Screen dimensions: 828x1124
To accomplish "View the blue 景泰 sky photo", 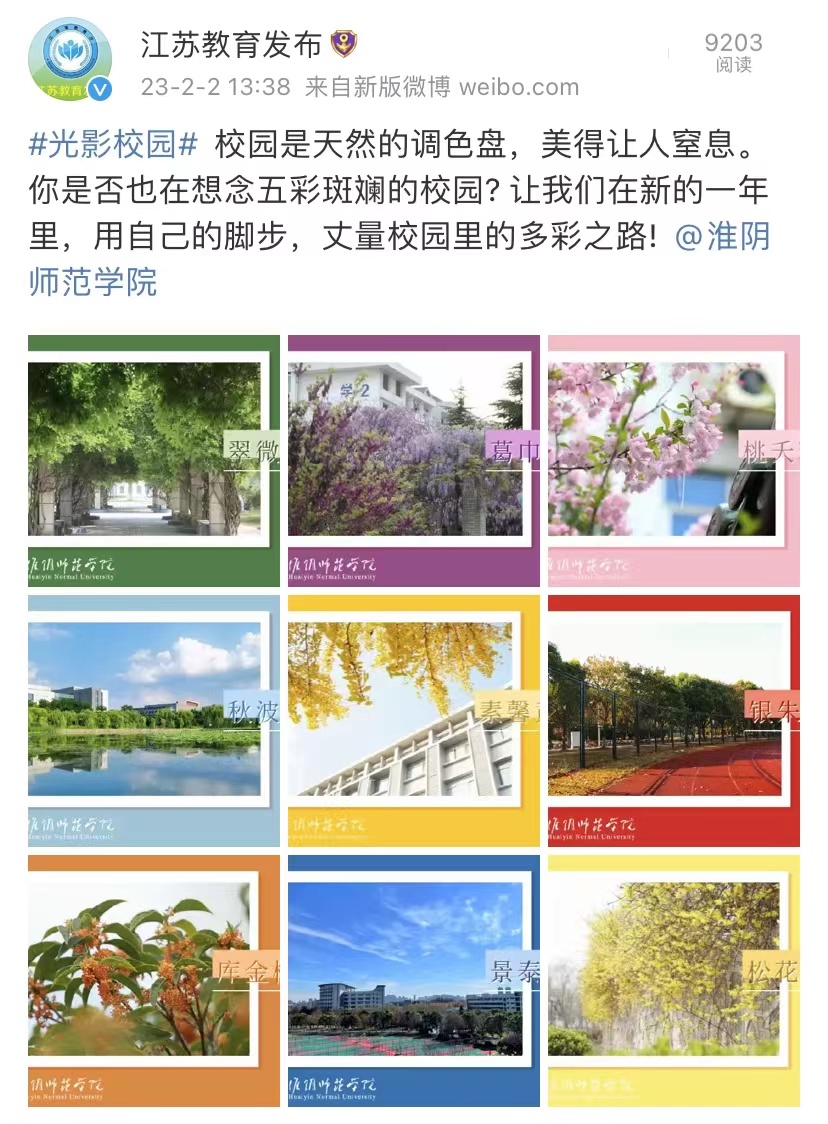I will click(413, 980).
